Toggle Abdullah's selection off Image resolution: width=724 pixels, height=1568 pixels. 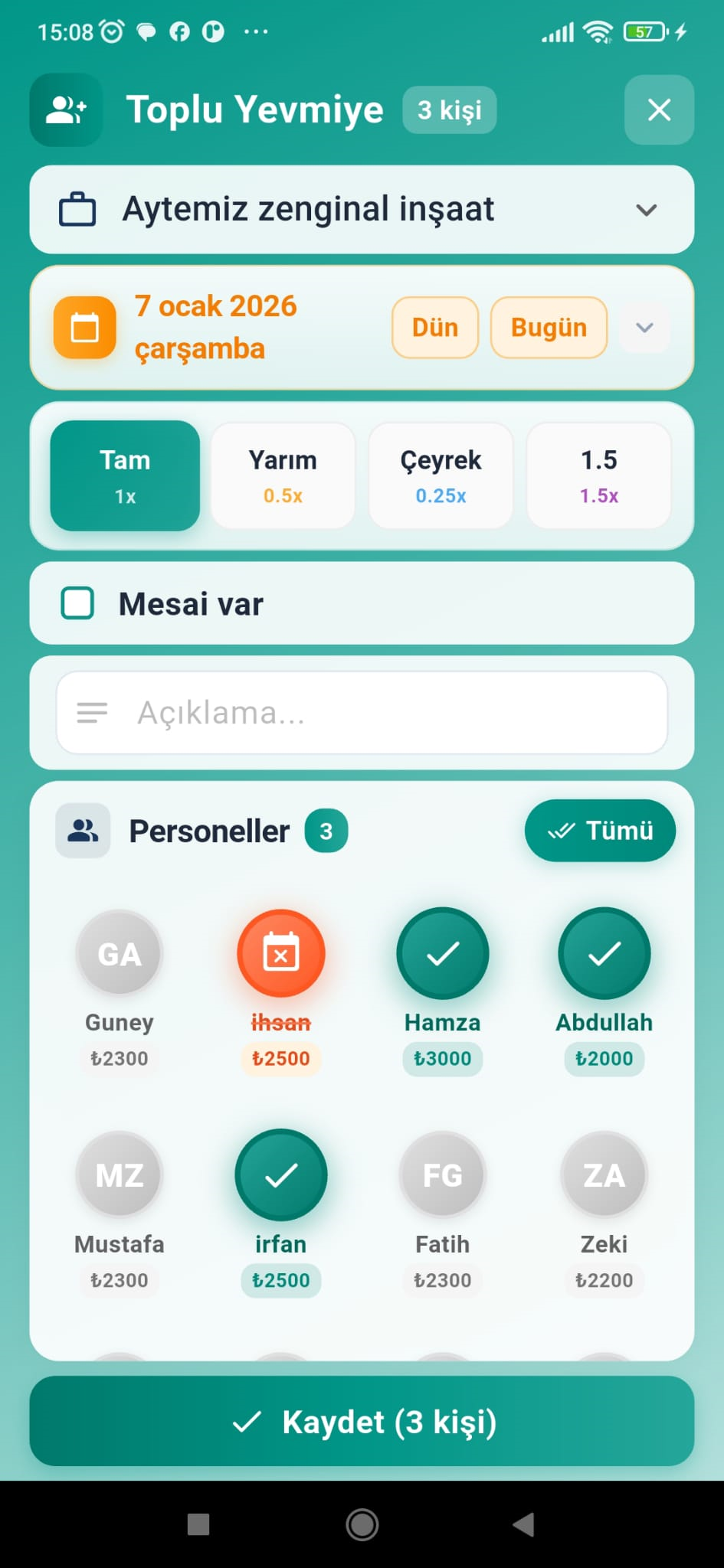[604, 952]
